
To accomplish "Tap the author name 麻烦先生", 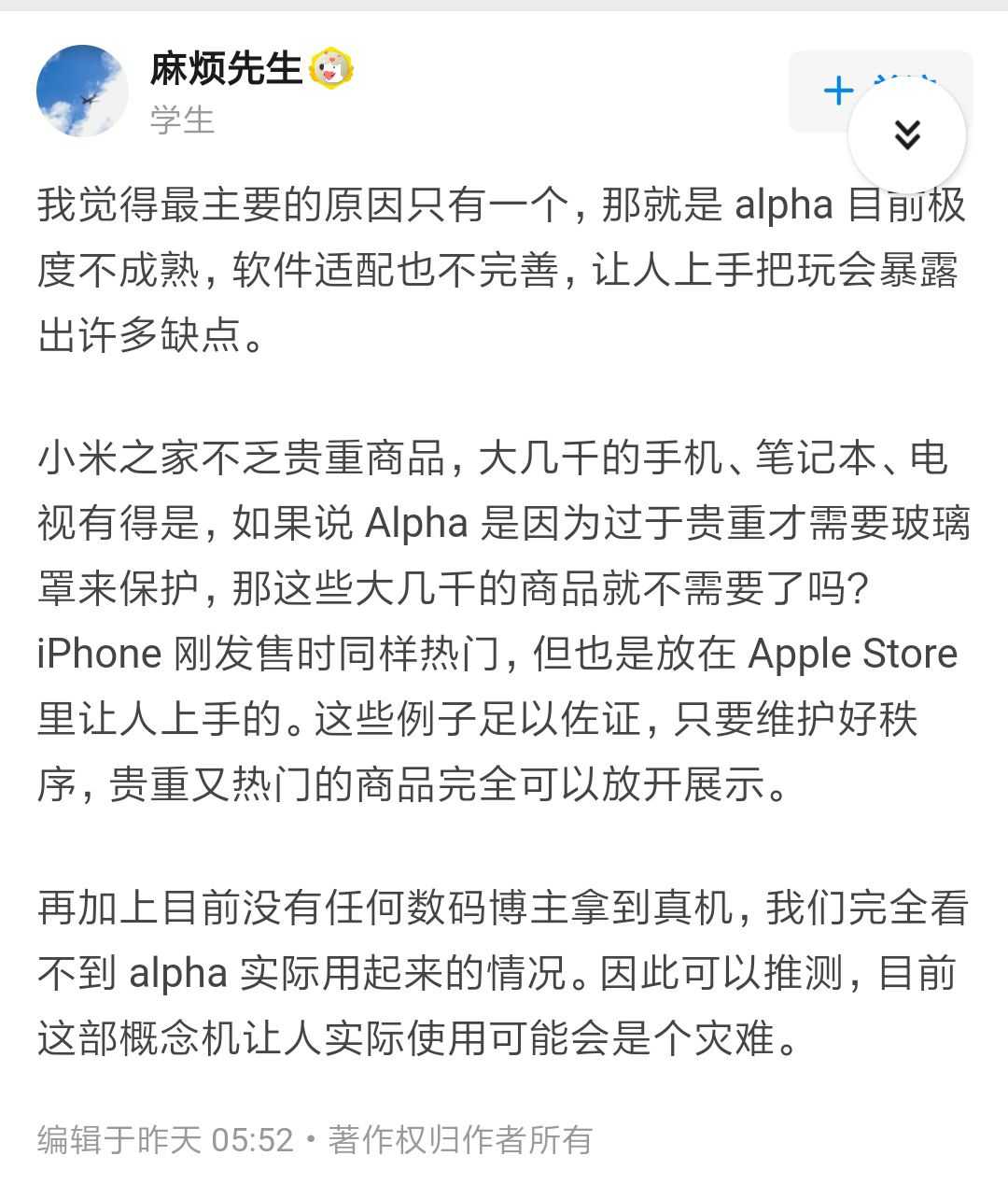I will point(226,69).
